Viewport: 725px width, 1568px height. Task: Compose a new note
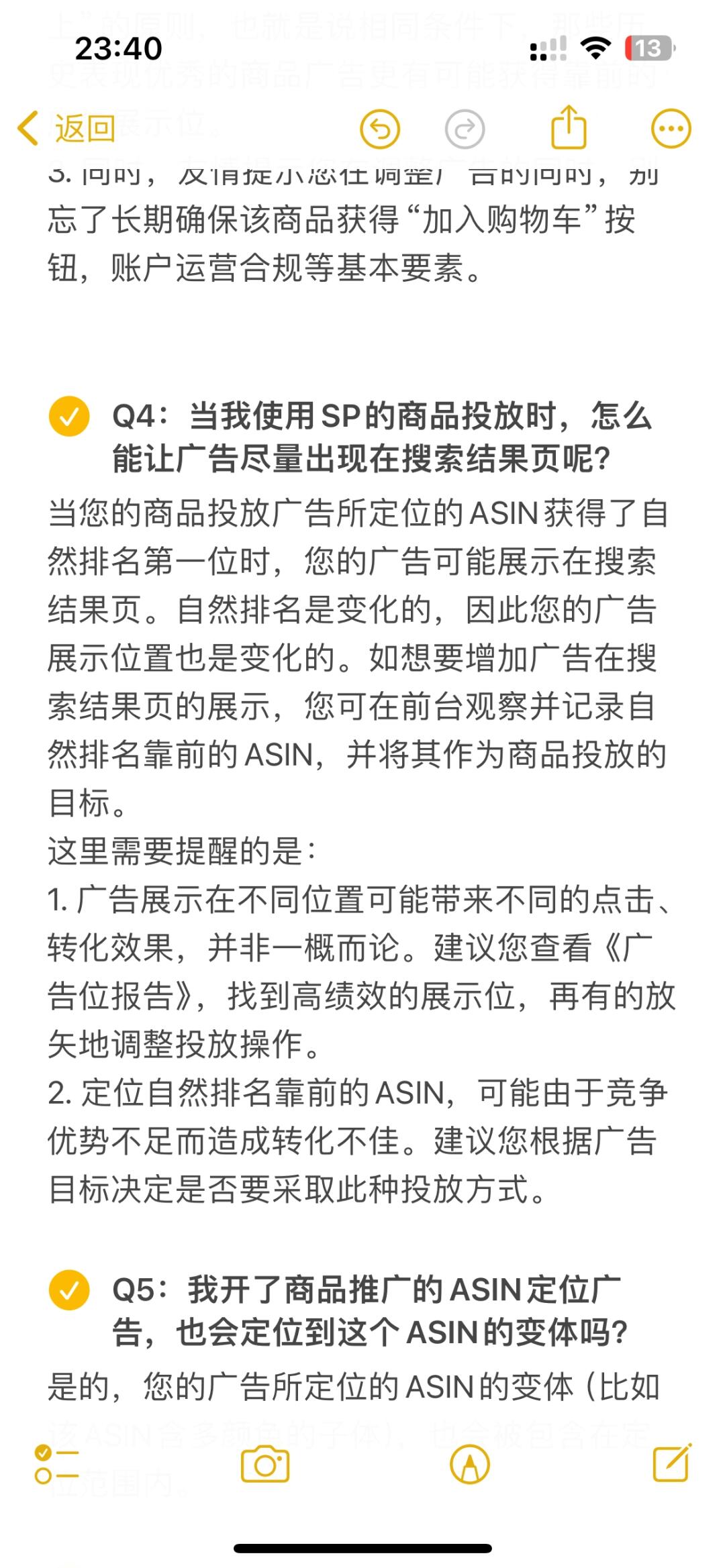click(x=672, y=1463)
